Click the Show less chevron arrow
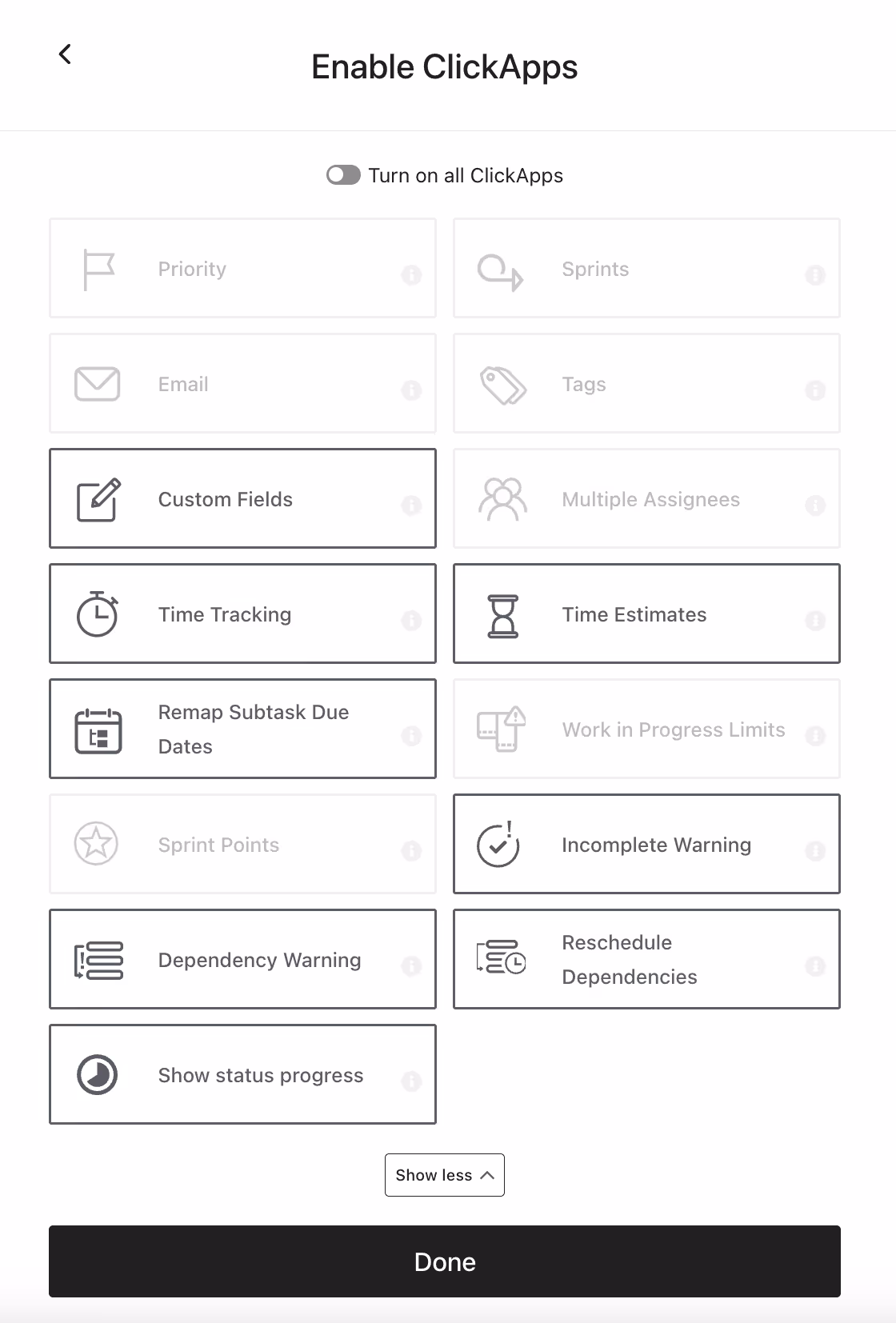The image size is (896, 1323). coord(488,1175)
